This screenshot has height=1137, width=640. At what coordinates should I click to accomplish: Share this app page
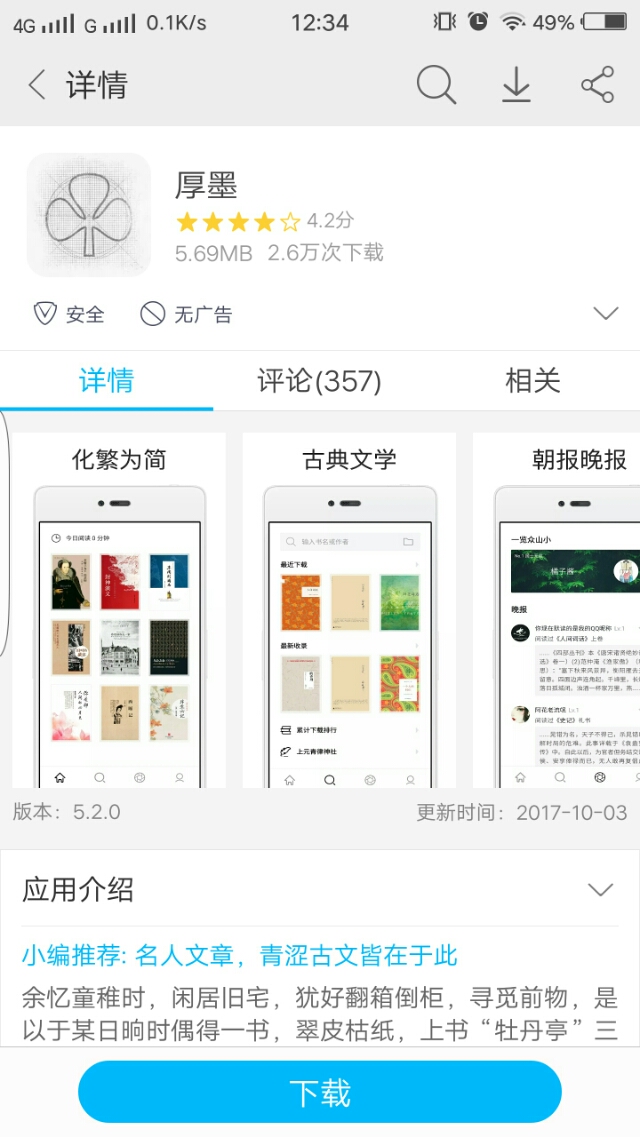click(x=598, y=85)
